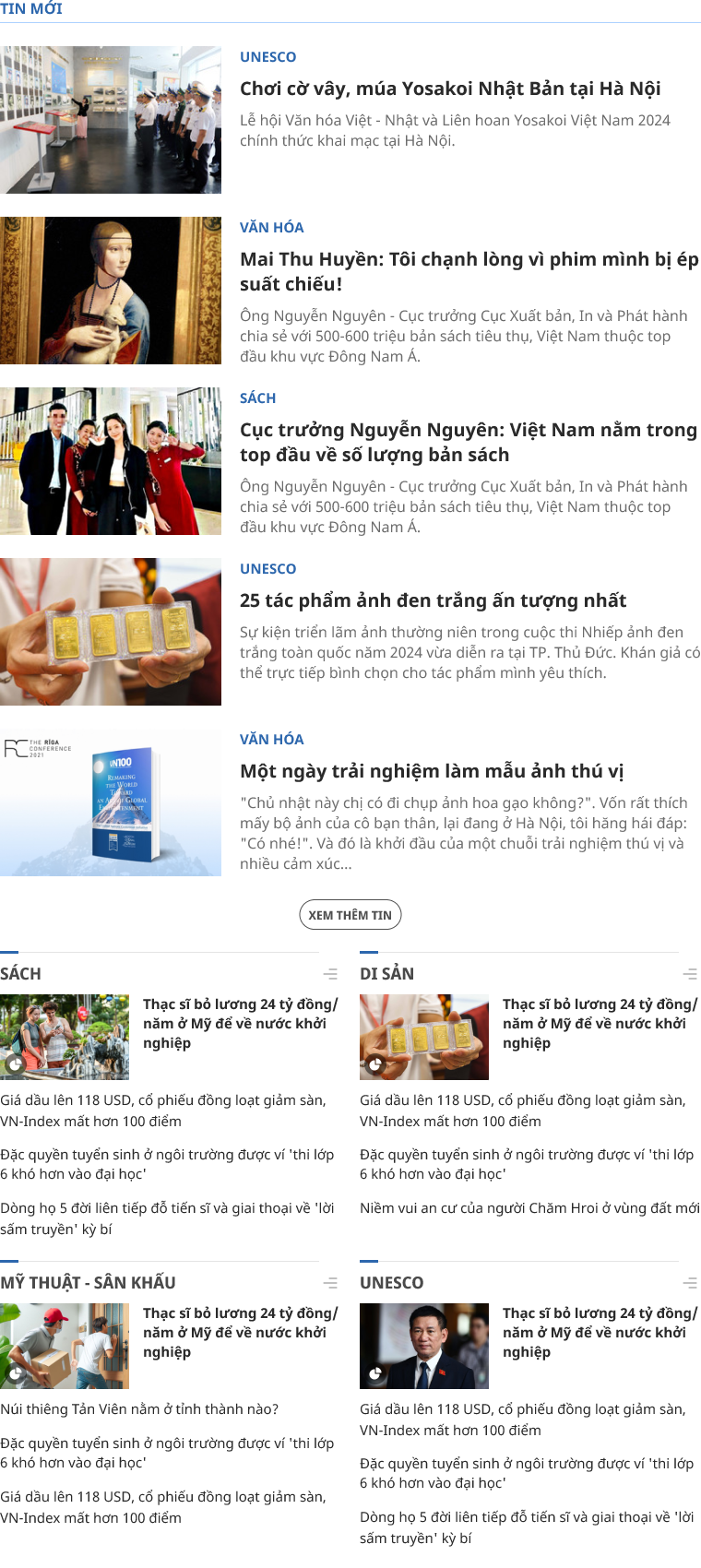The width and height of the screenshot is (701, 1568).
Task: Open Một ngày trải nghiệm làm mẫu ảnh article
Action: [x=432, y=771]
